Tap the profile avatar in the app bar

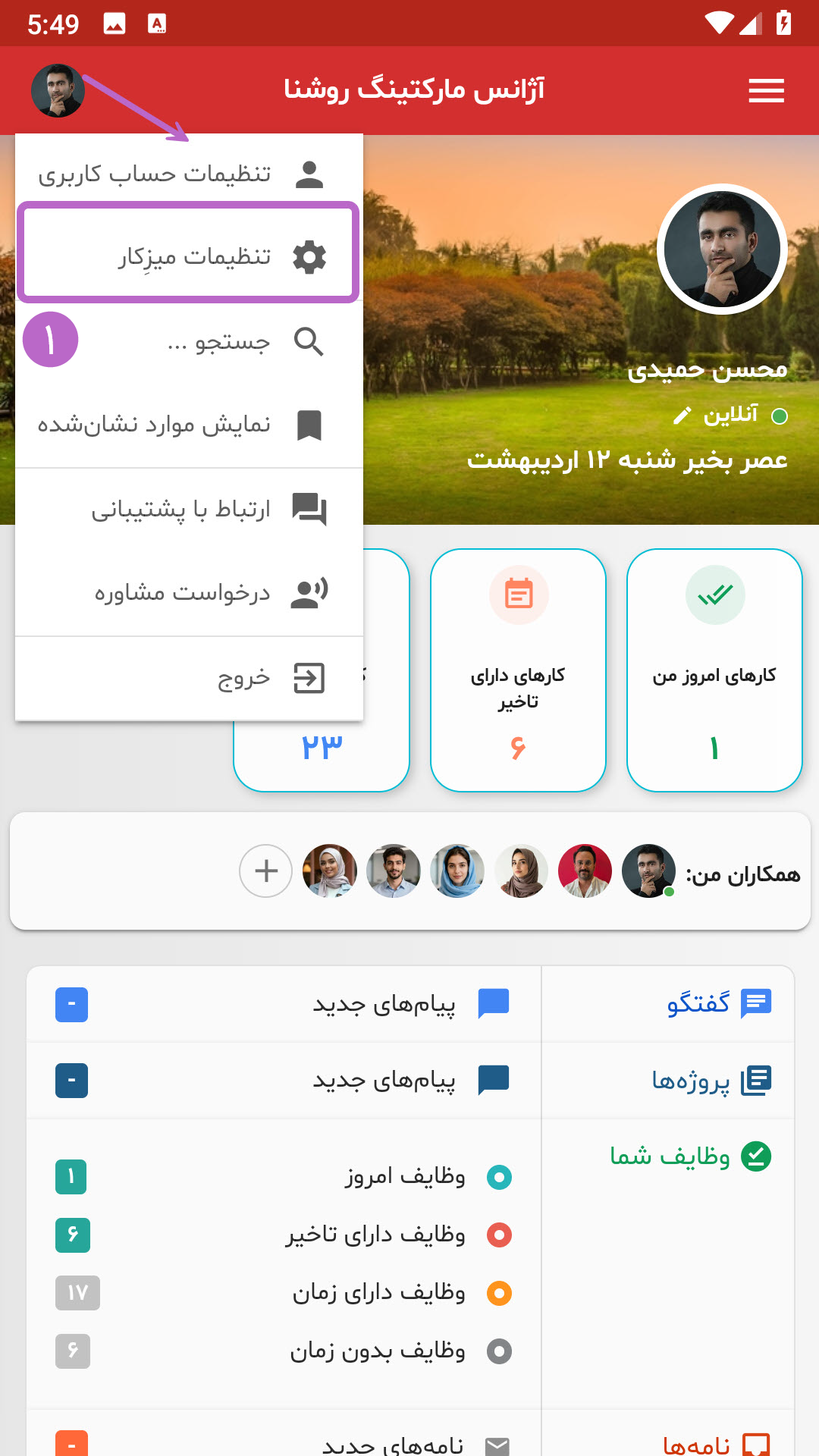[x=58, y=91]
